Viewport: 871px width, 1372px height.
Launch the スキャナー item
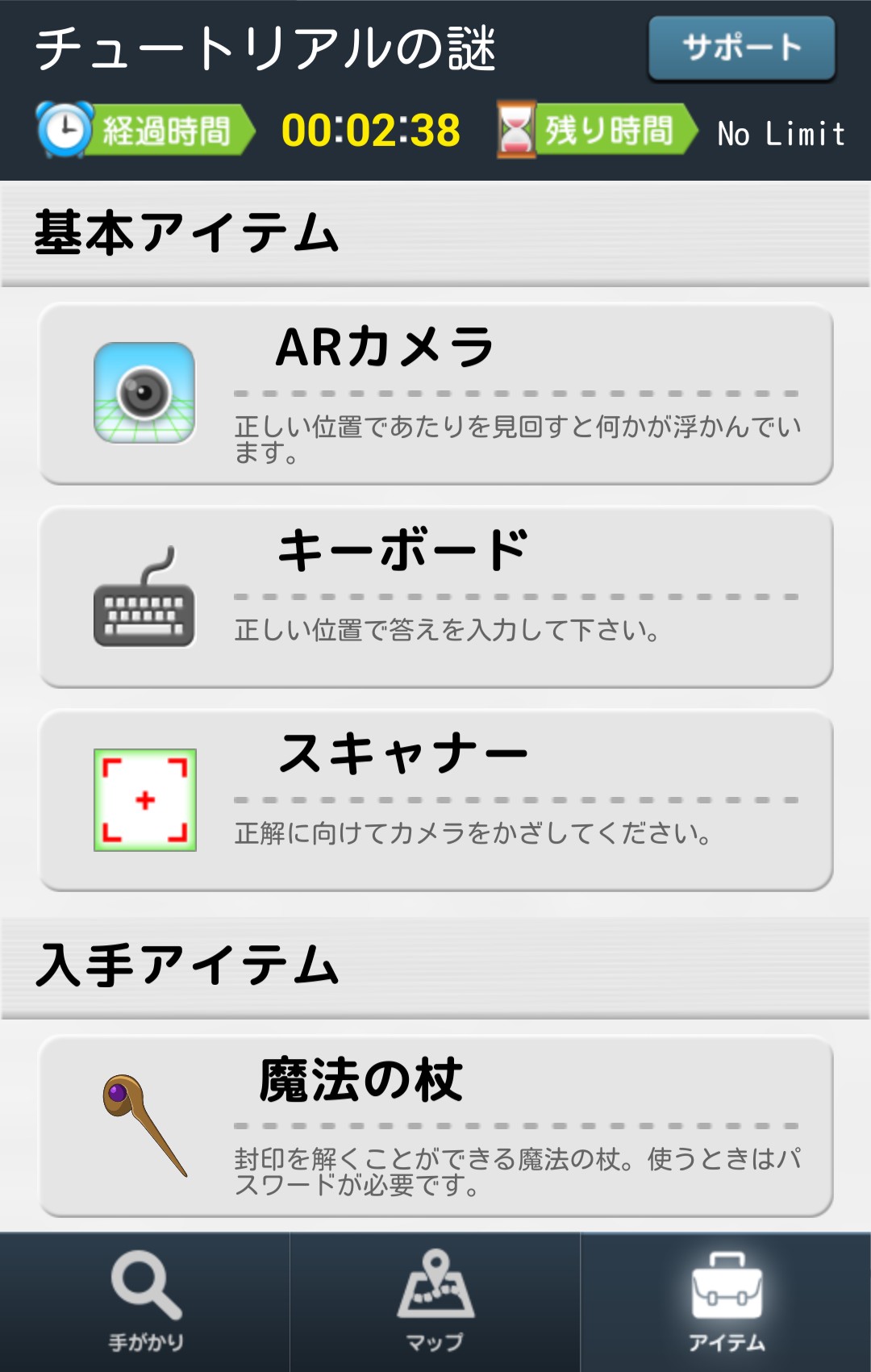coord(435,800)
